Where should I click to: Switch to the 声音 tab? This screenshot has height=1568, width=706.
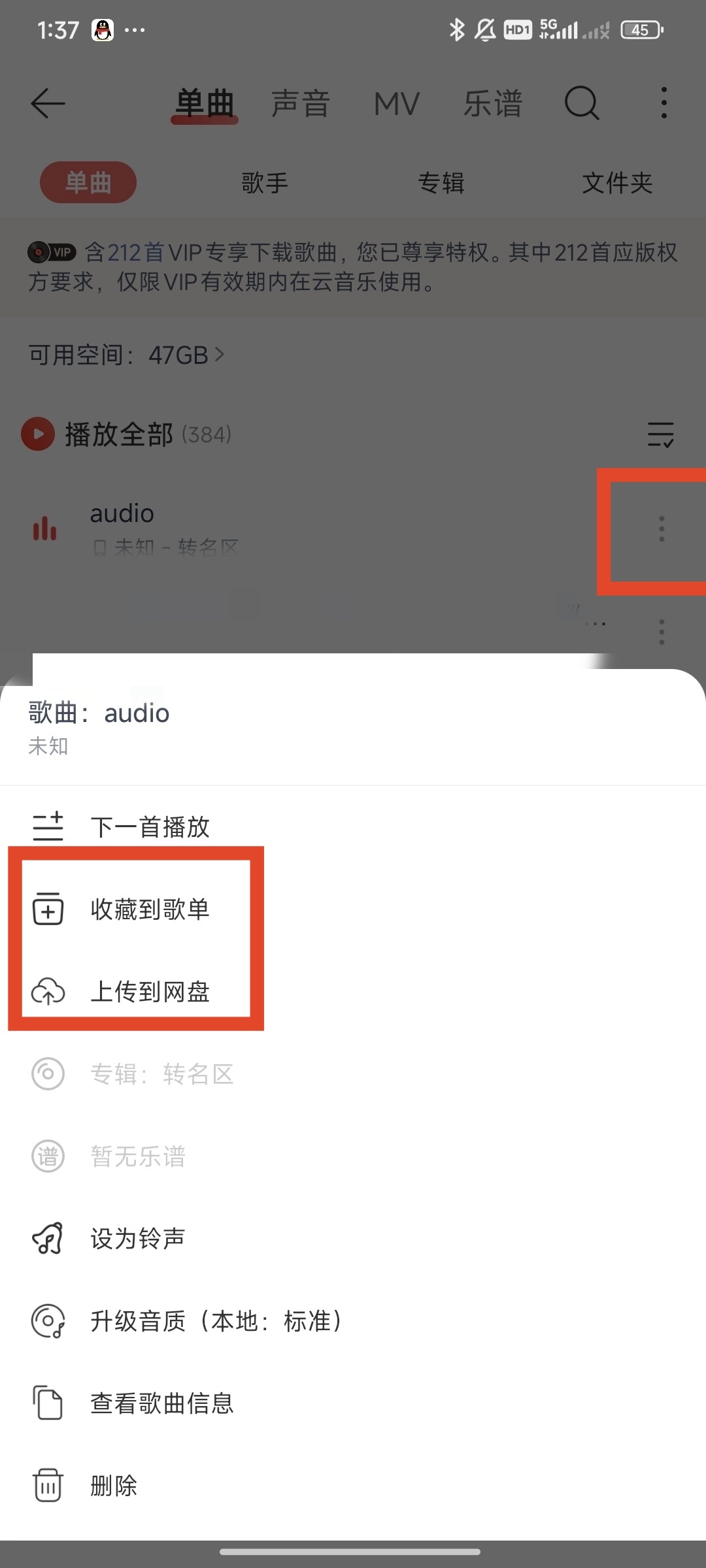click(300, 103)
